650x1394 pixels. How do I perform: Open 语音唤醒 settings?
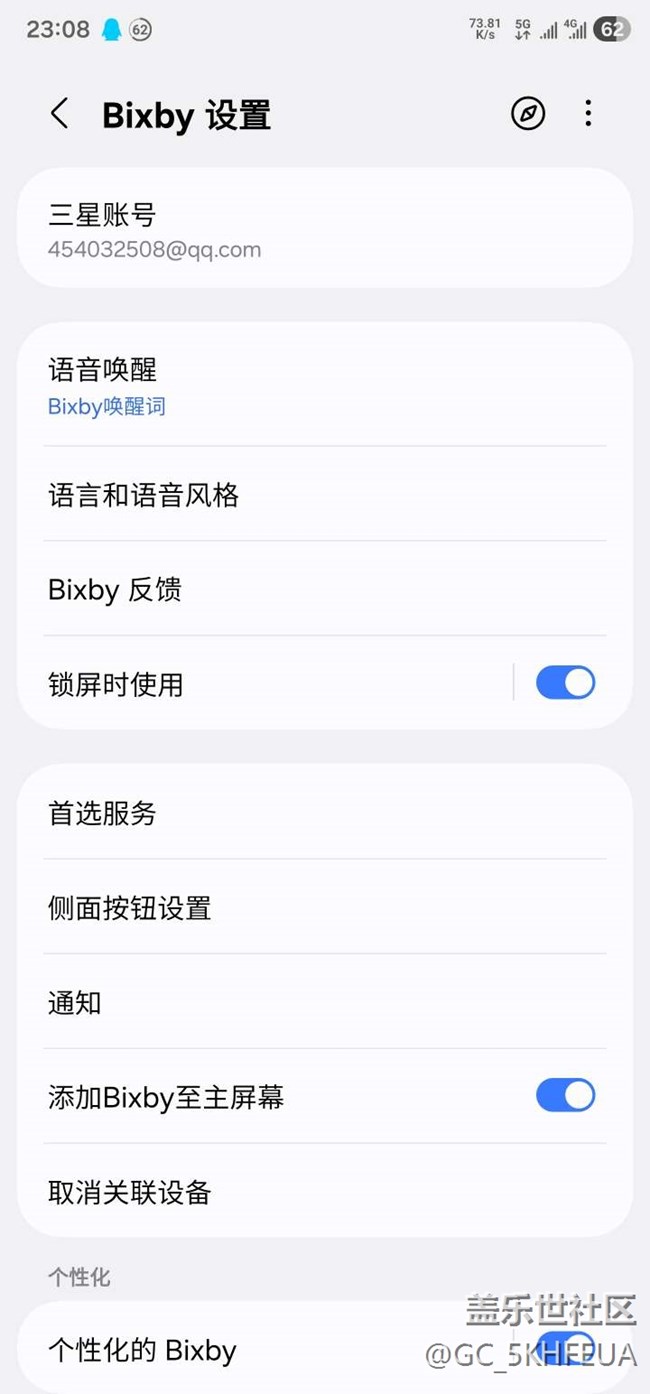(x=325, y=386)
